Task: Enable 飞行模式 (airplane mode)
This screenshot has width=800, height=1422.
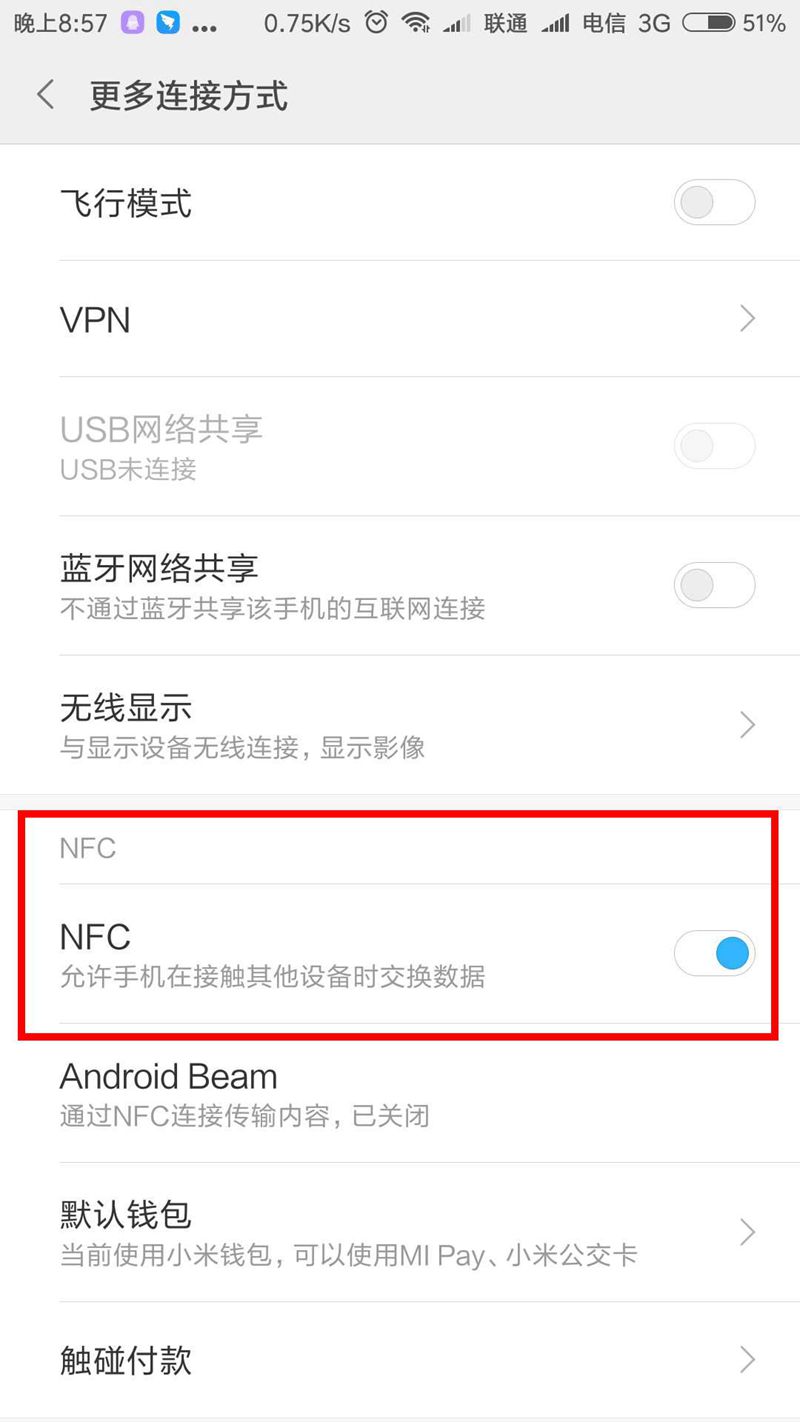Action: click(714, 203)
